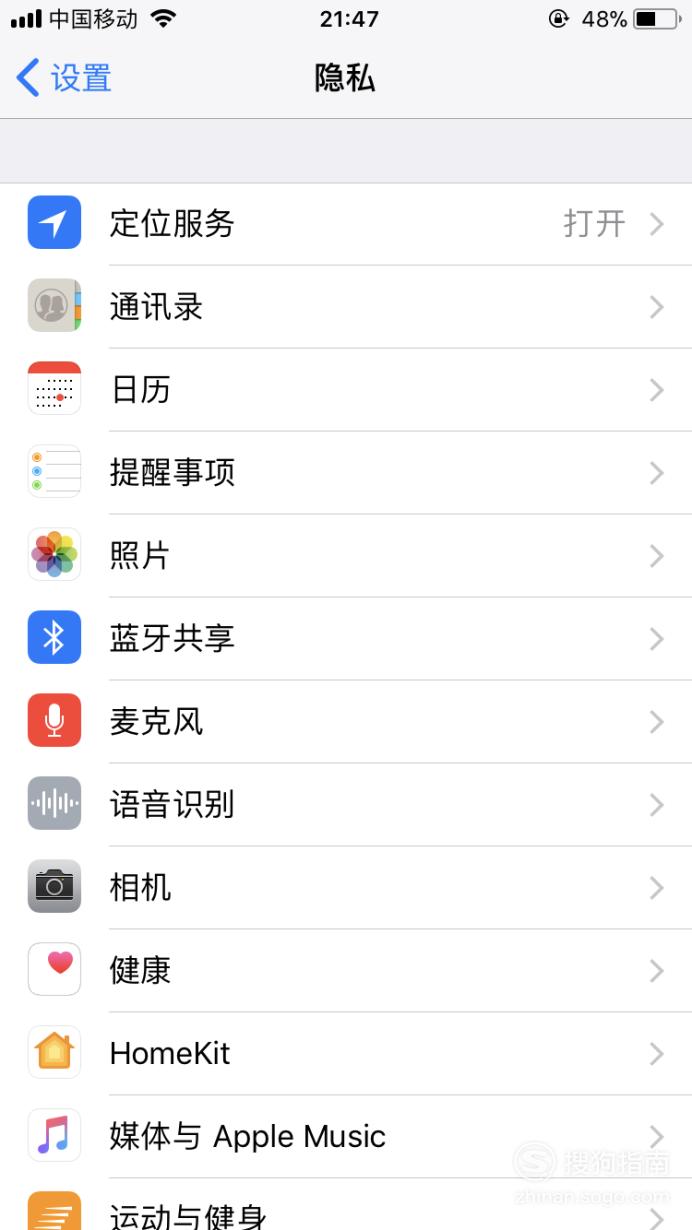The height and width of the screenshot is (1230, 692).
Task: Open 照片 privacy settings
Action: point(346,556)
